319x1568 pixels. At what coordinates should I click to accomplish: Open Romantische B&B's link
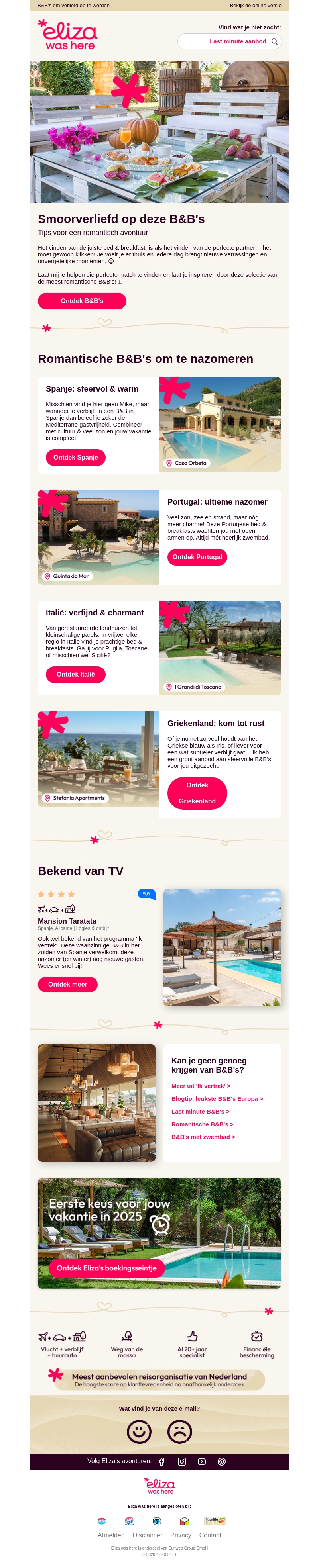pyautogui.click(x=202, y=1124)
